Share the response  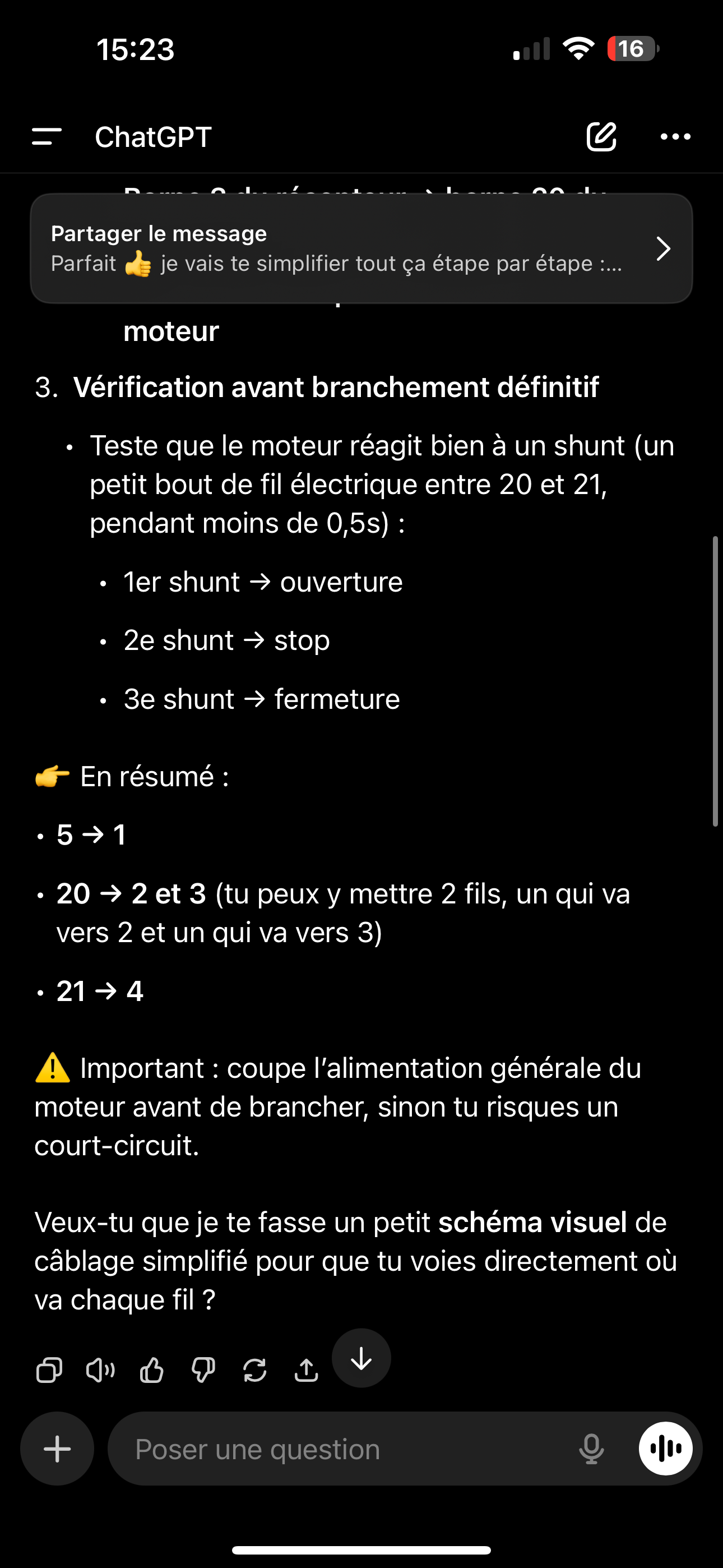coord(306,1371)
